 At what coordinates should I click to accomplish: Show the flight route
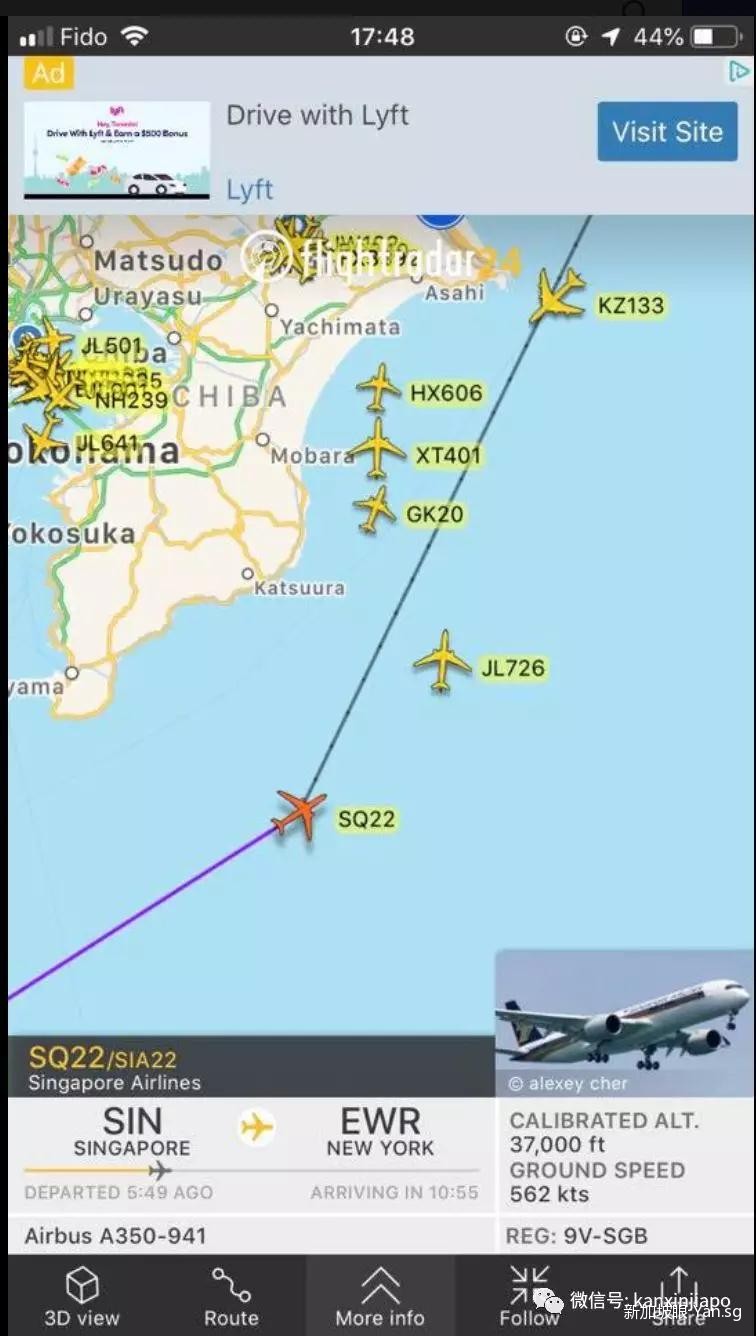click(231, 1294)
